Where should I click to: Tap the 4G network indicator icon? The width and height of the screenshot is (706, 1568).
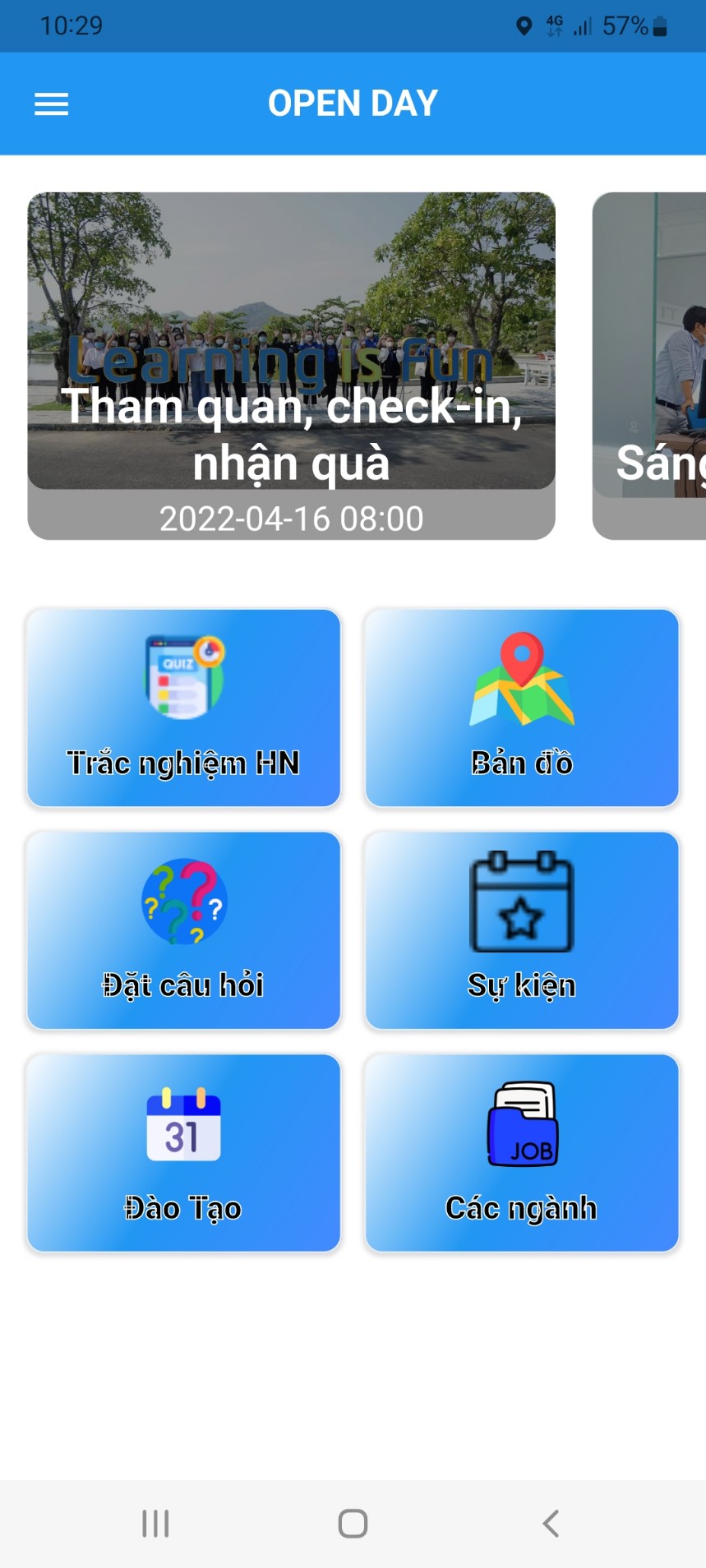click(556, 25)
